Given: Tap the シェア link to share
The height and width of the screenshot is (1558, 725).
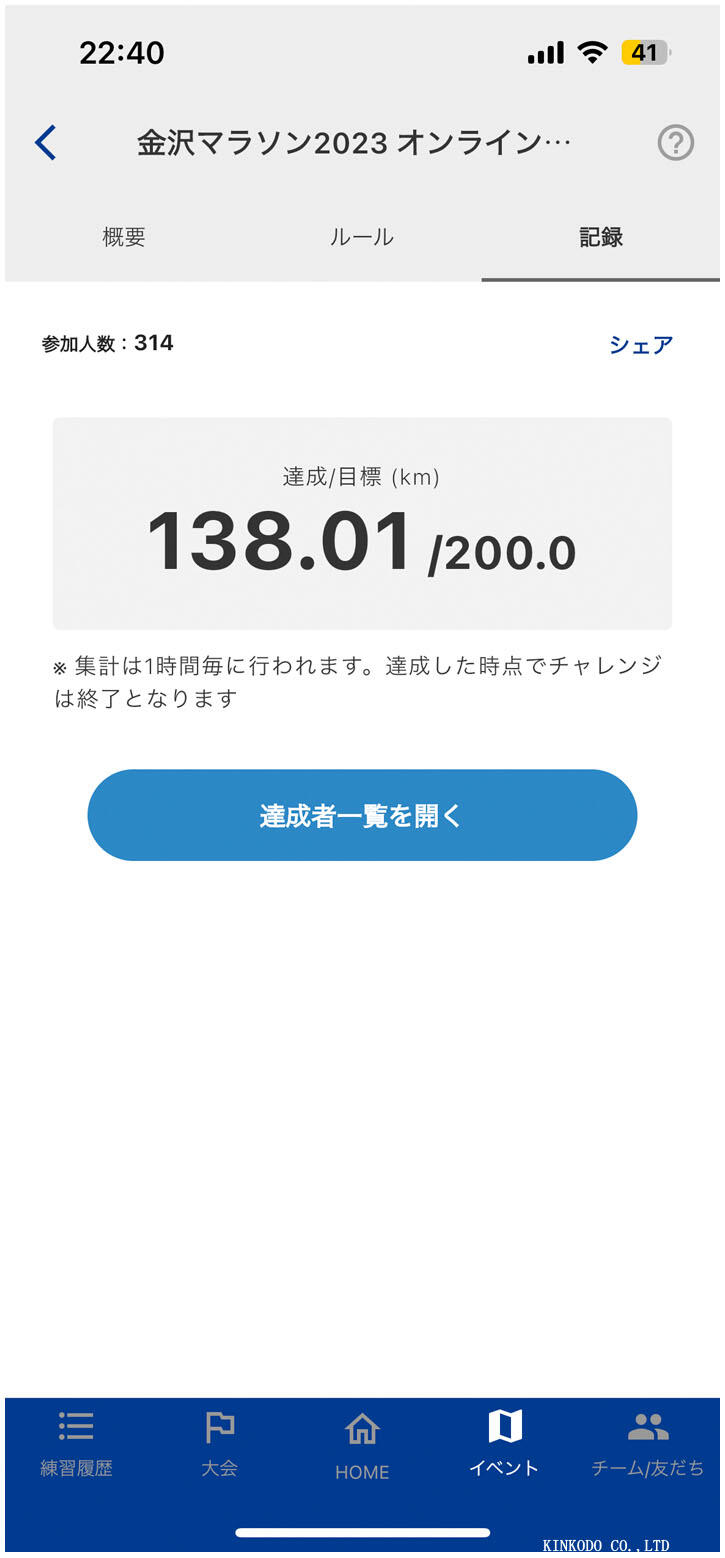Looking at the screenshot, I should 641,345.
